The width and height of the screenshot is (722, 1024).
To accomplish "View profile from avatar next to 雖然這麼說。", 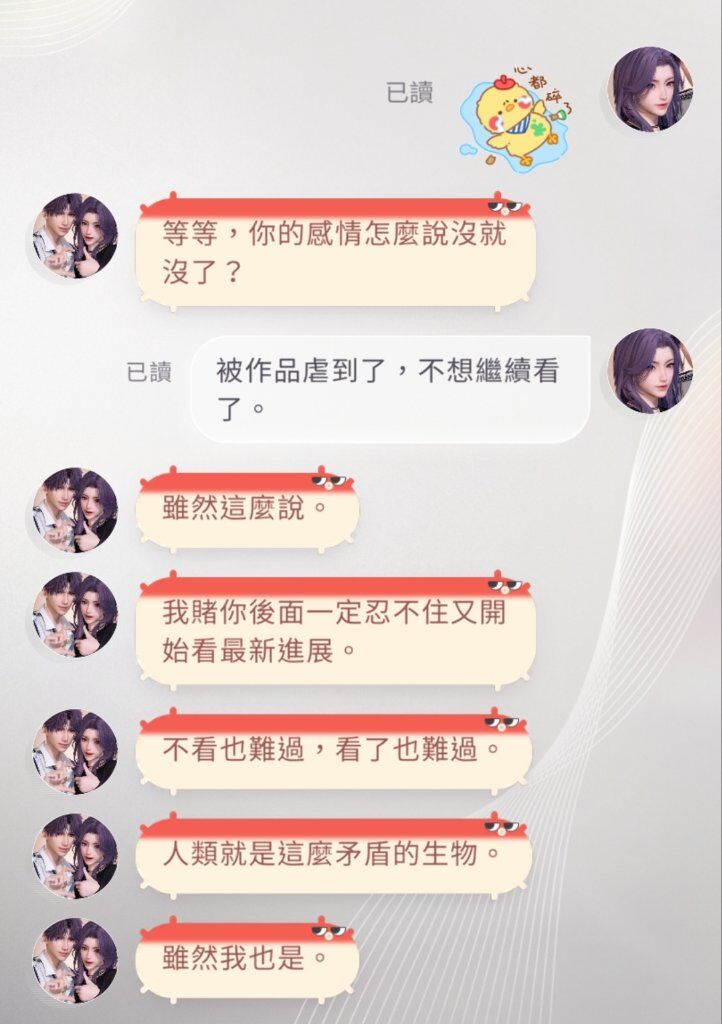I will pos(75,510).
